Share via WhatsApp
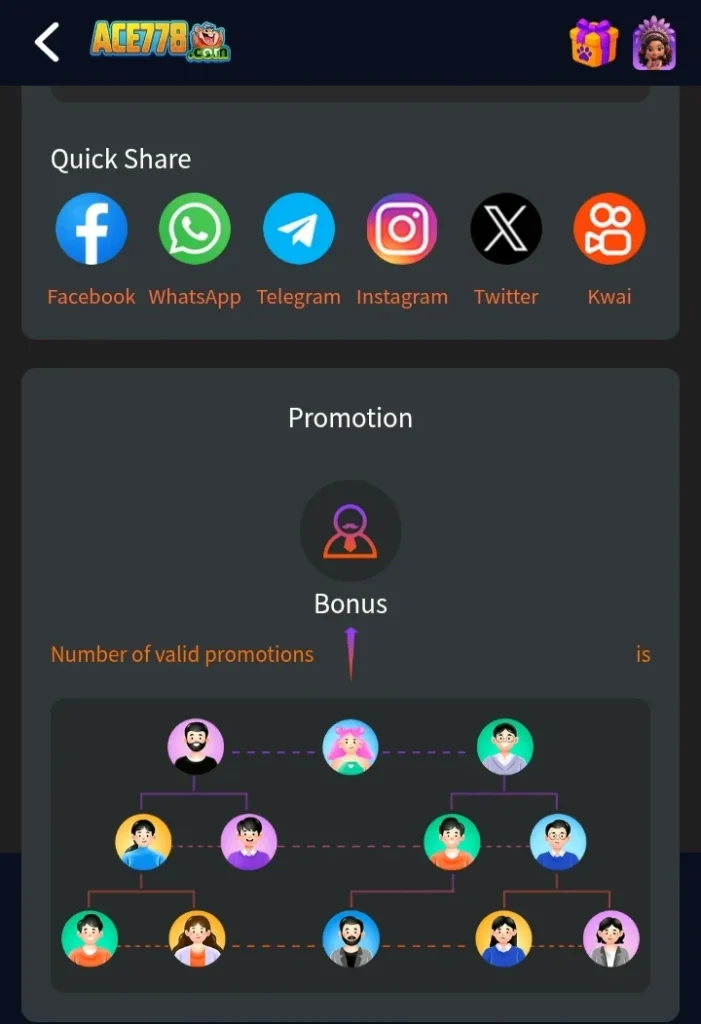701x1024 pixels. click(x=195, y=229)
